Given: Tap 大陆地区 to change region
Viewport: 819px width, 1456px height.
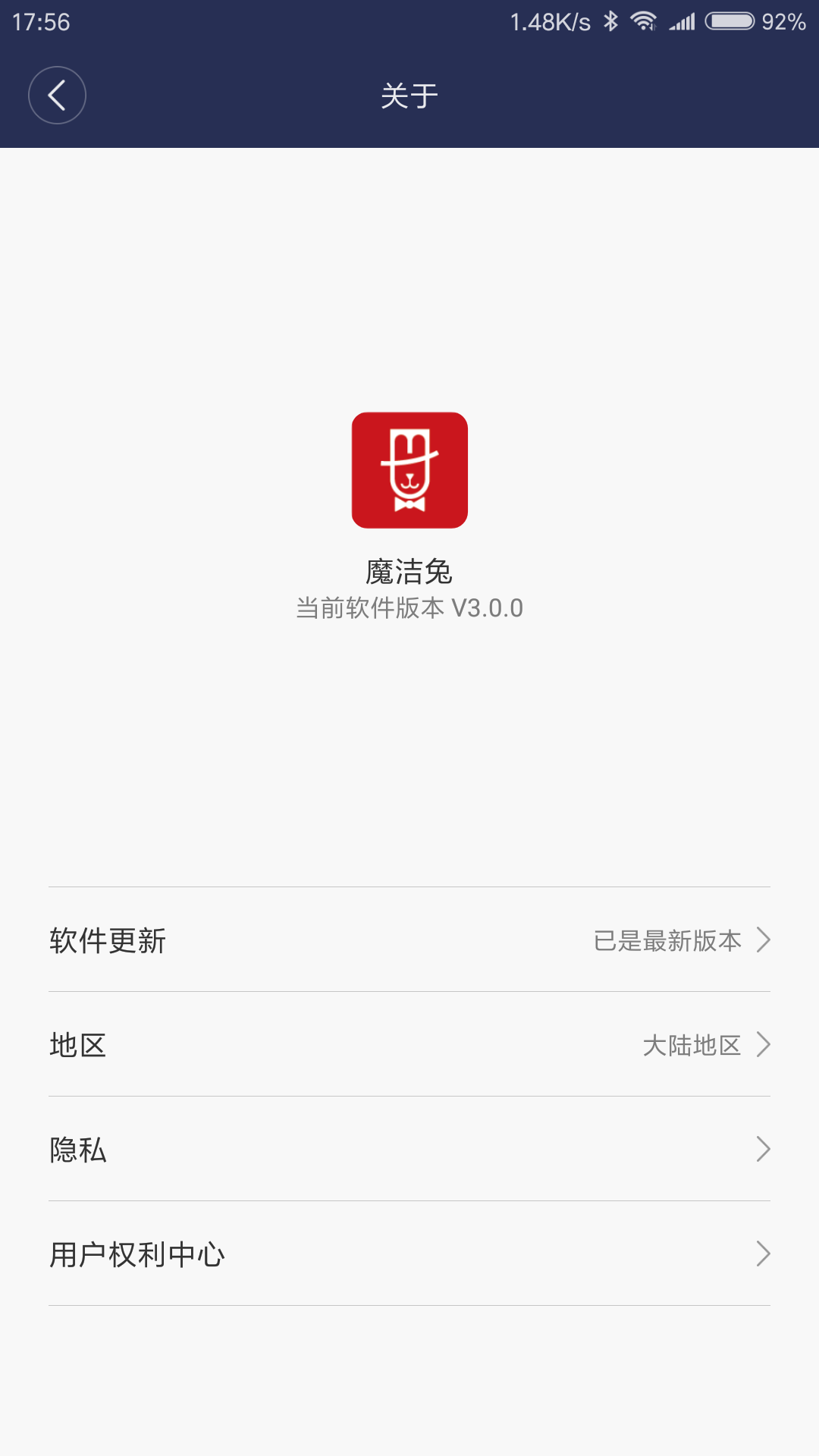Looking at the screenshot, I should point(692,1045).
